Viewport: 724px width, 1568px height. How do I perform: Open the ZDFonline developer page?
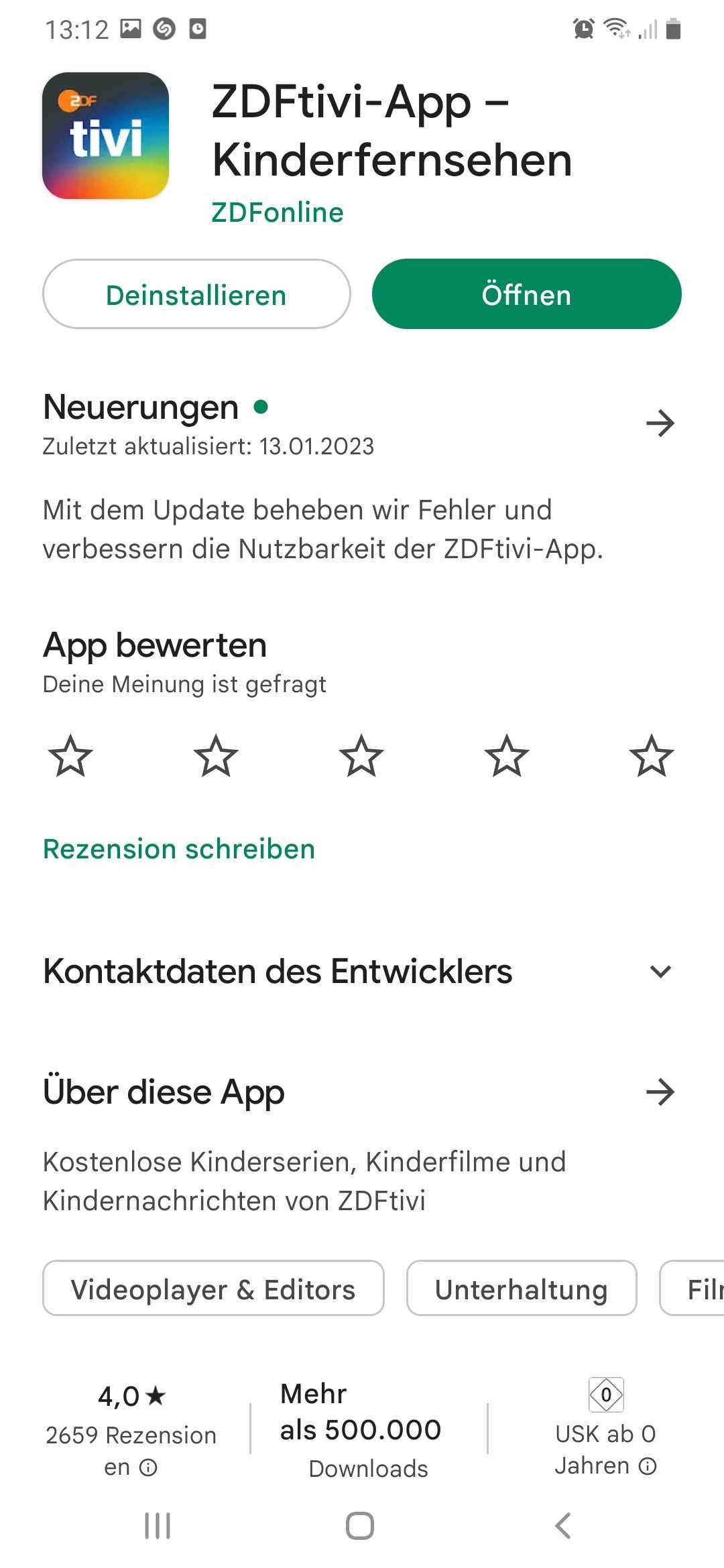[x=278, y=212]
